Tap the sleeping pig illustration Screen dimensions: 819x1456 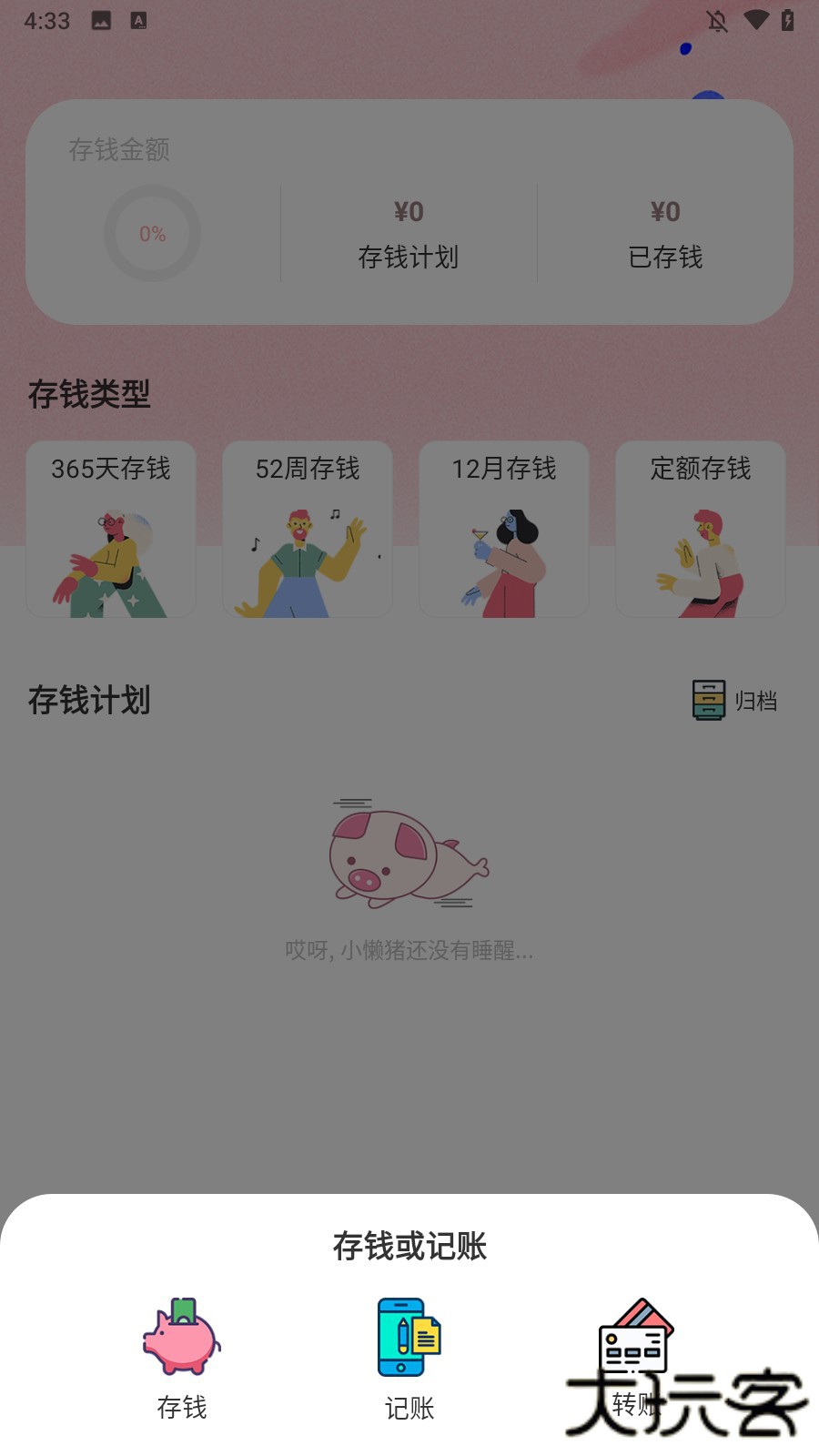point(409,855)
